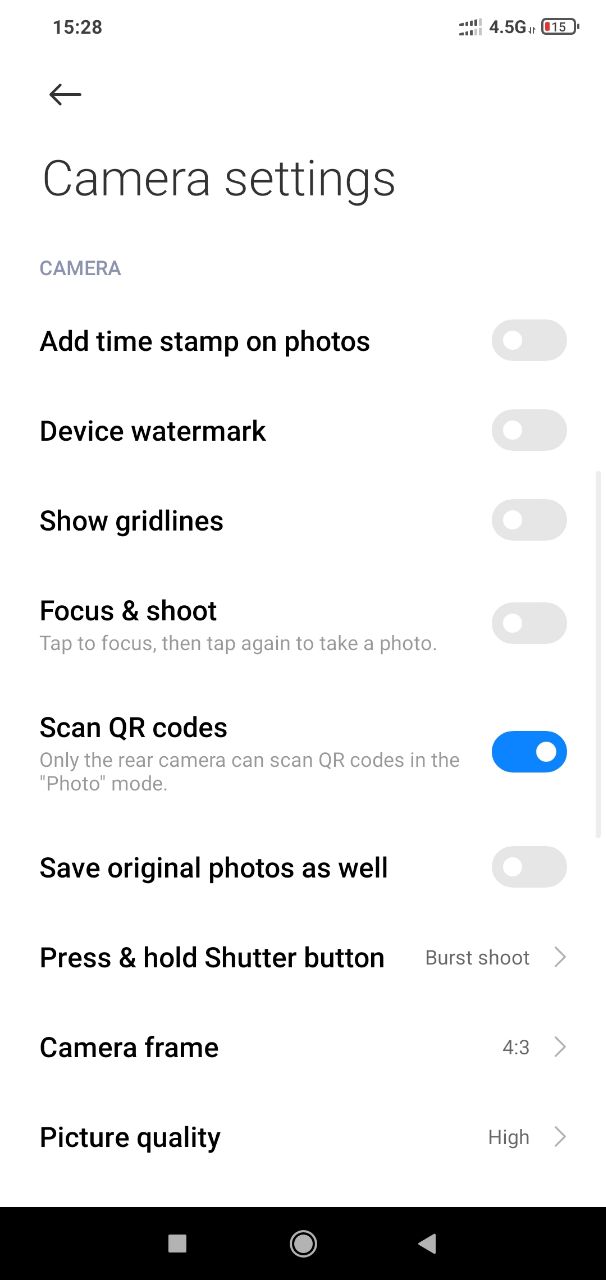The image size is (606, 1280).
Task: Disable Scan QR codes
Action: click(x=528, y=752)
